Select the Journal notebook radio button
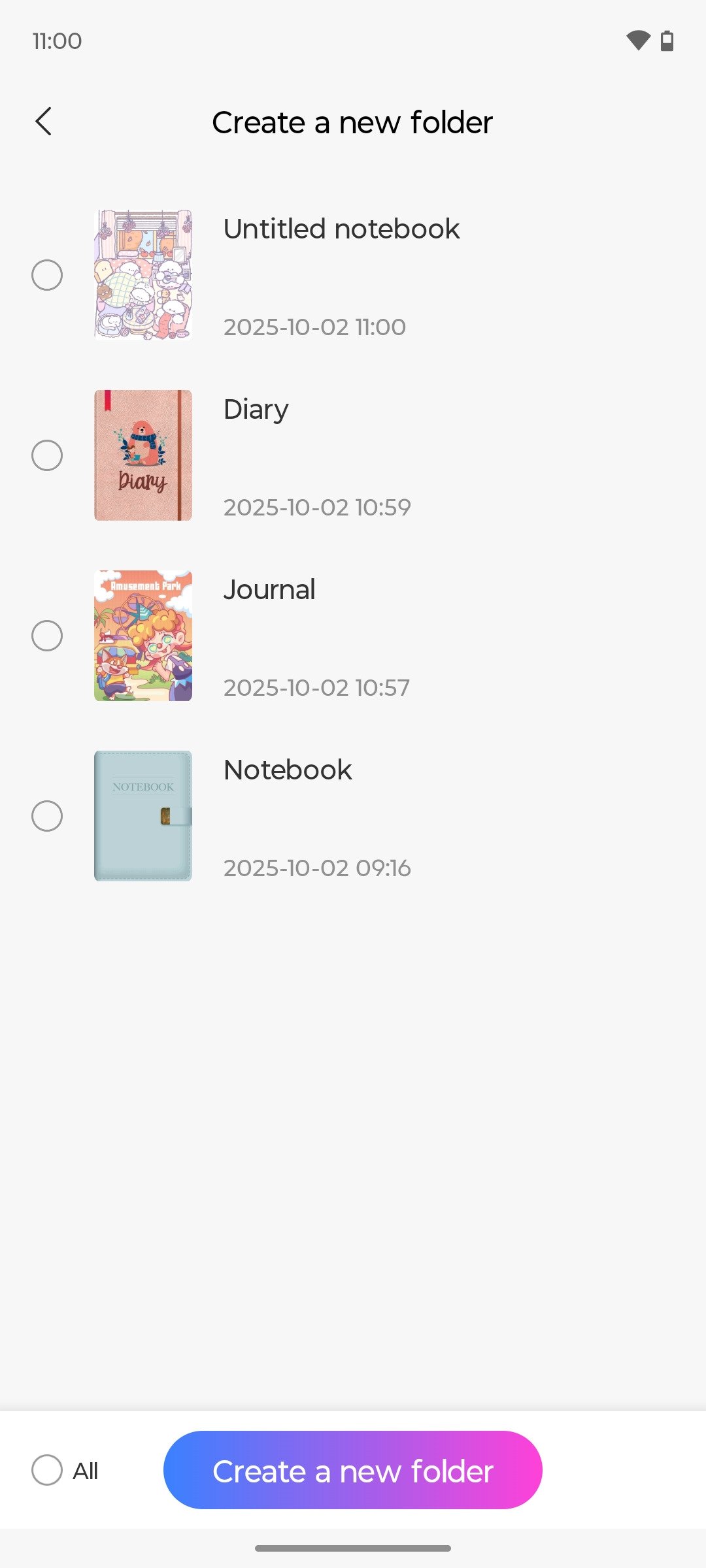Viewport: 706px width, 1568px height. click(x=47, y=636)
